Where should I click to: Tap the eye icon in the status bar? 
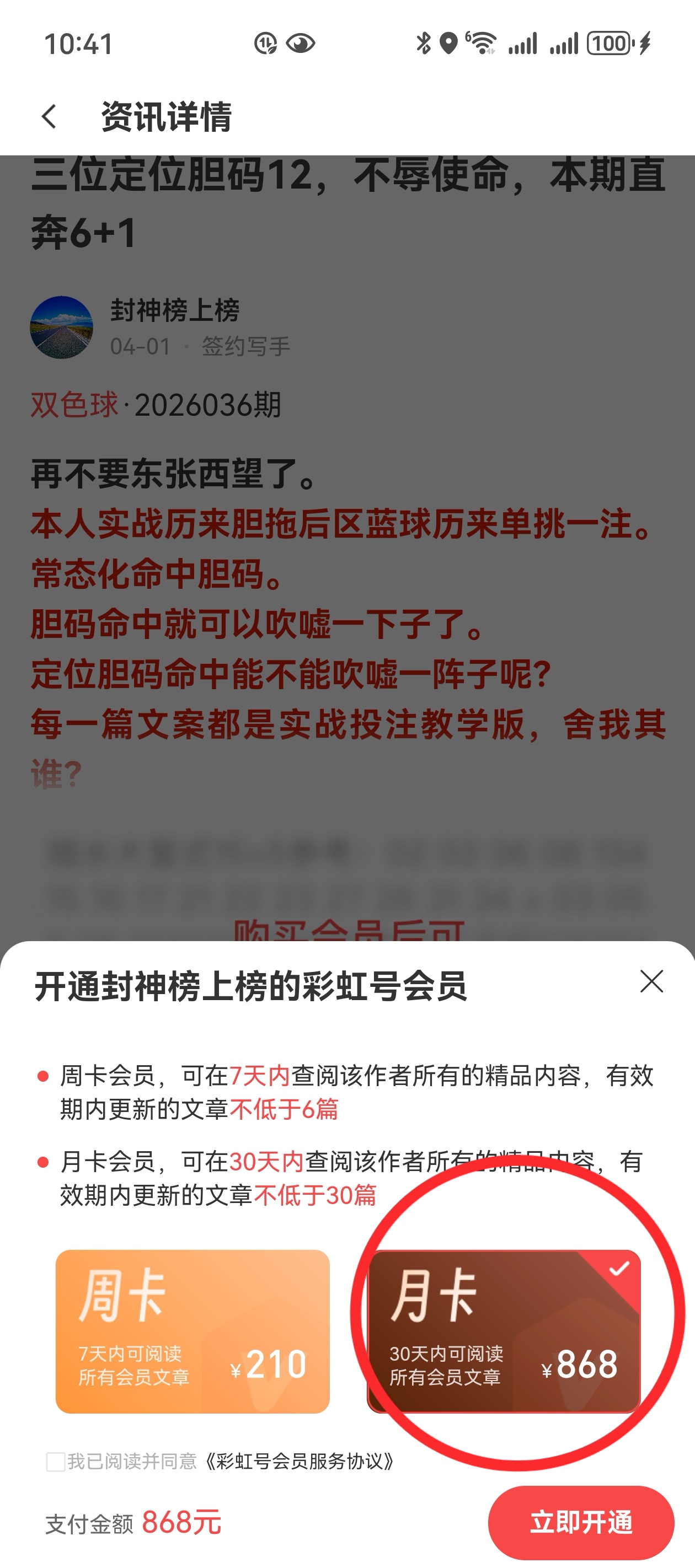coord(301,43)
